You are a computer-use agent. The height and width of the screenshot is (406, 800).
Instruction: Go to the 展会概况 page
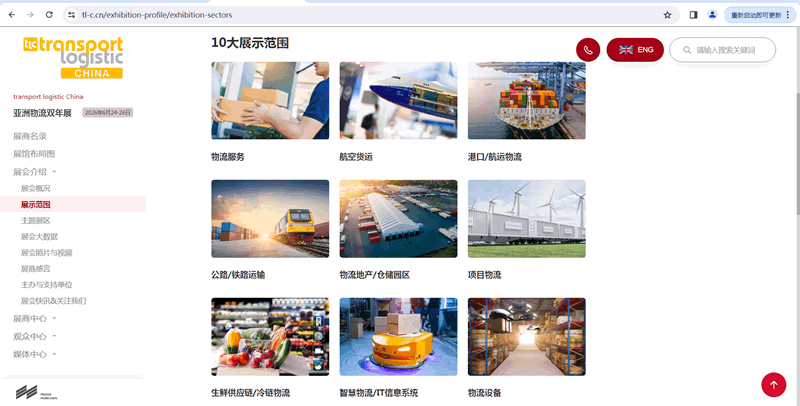point(35,188)
